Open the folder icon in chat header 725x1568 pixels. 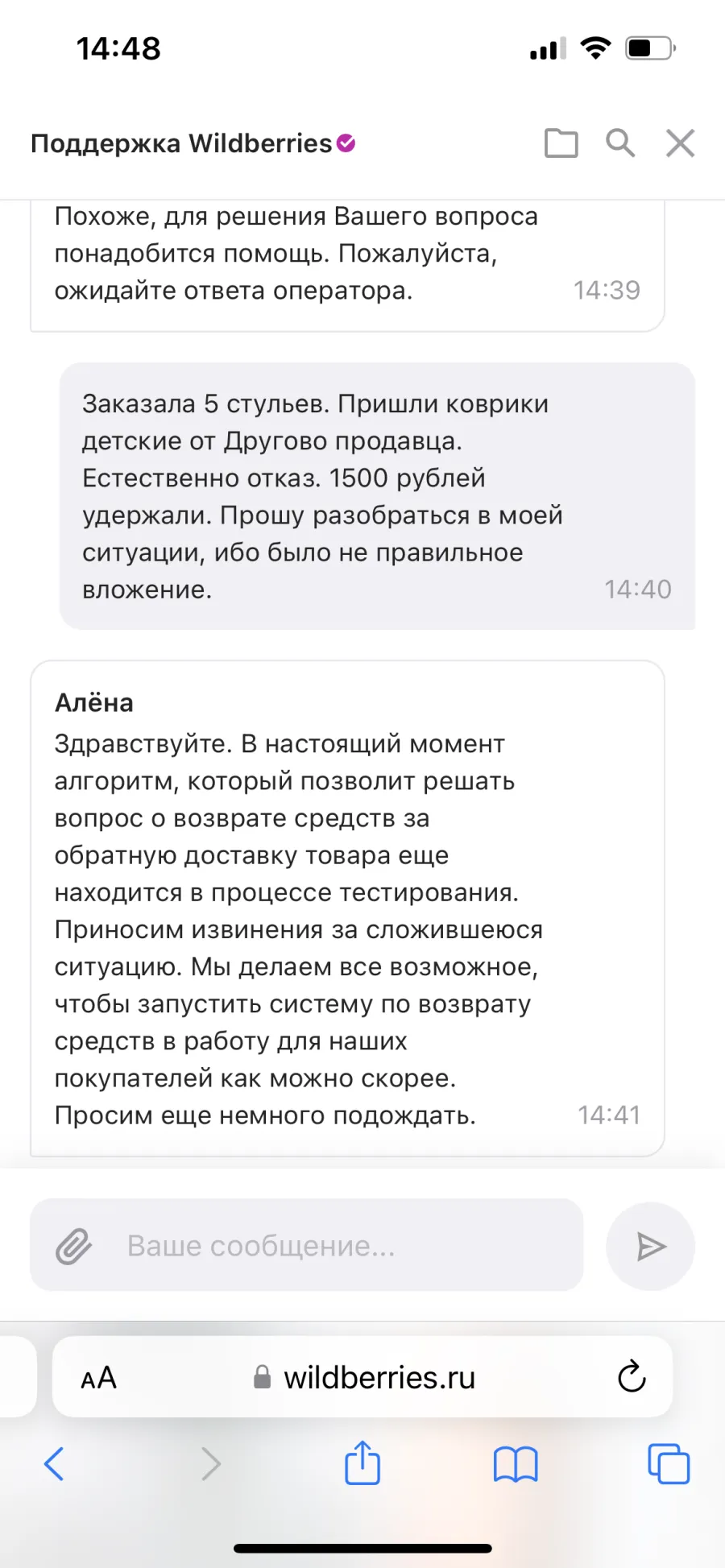(x=561, y=143)
